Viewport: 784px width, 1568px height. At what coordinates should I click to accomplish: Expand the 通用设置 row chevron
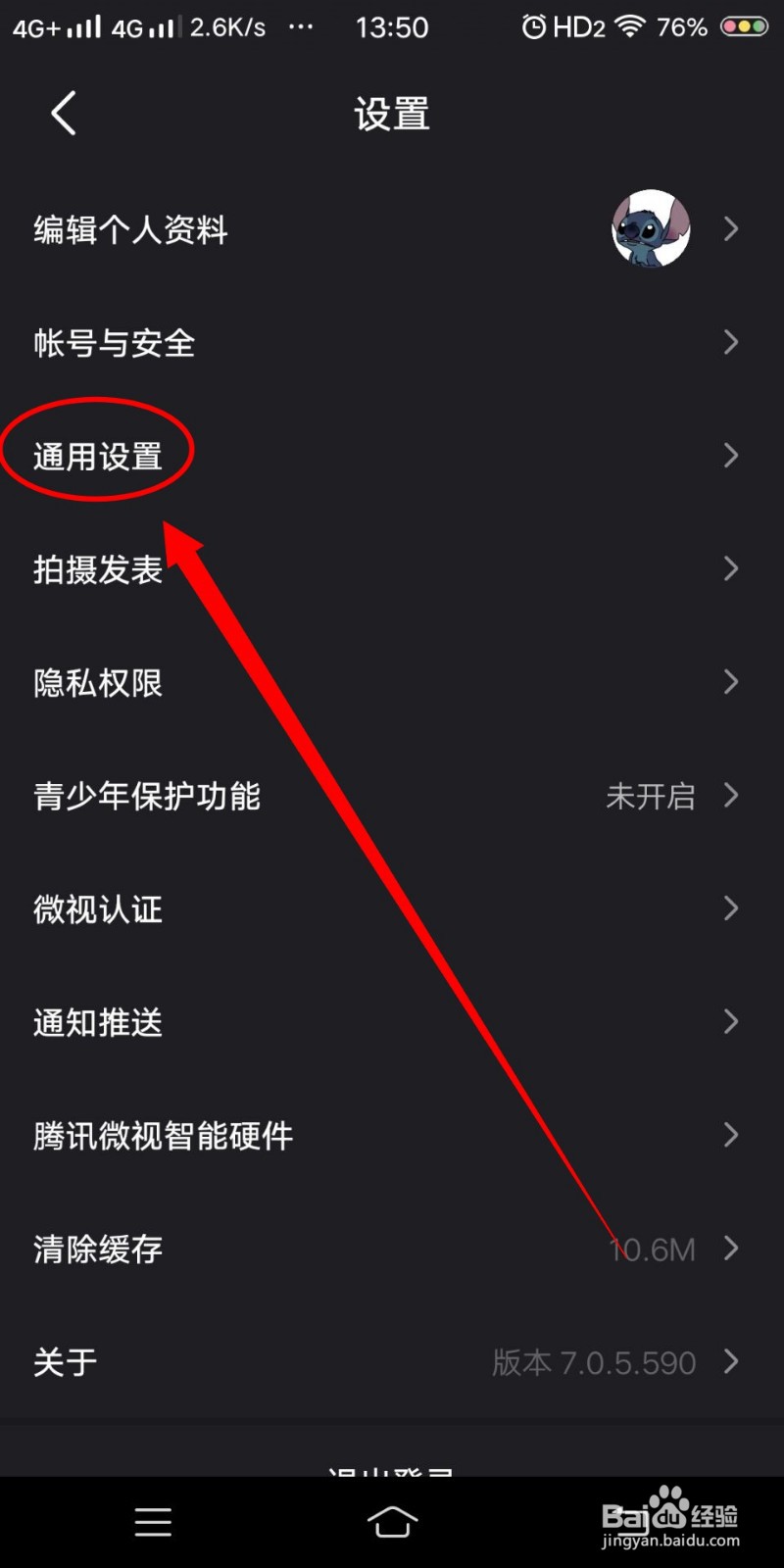tap(730, 455)
